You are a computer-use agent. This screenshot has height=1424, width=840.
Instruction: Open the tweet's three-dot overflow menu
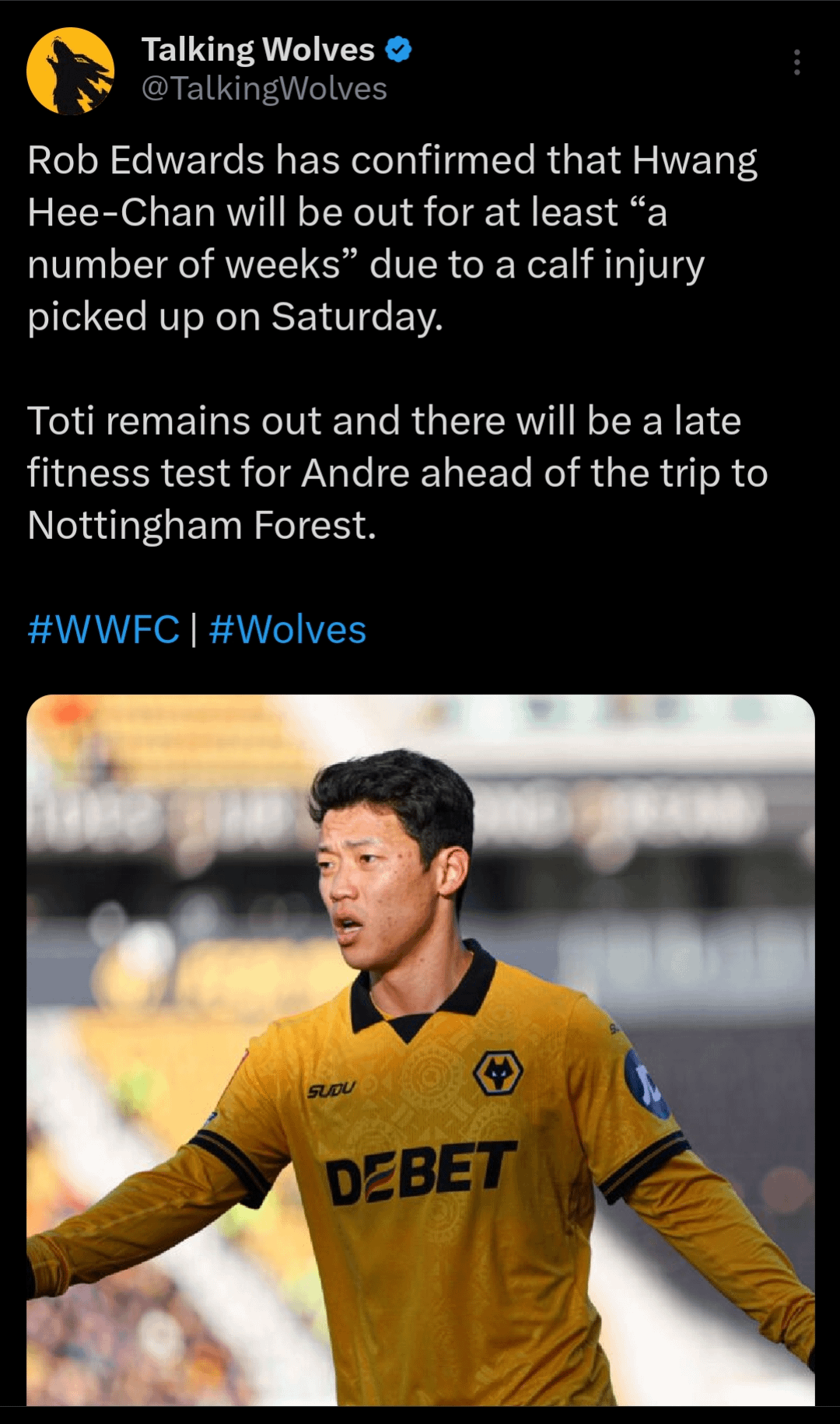coord(796,62)
